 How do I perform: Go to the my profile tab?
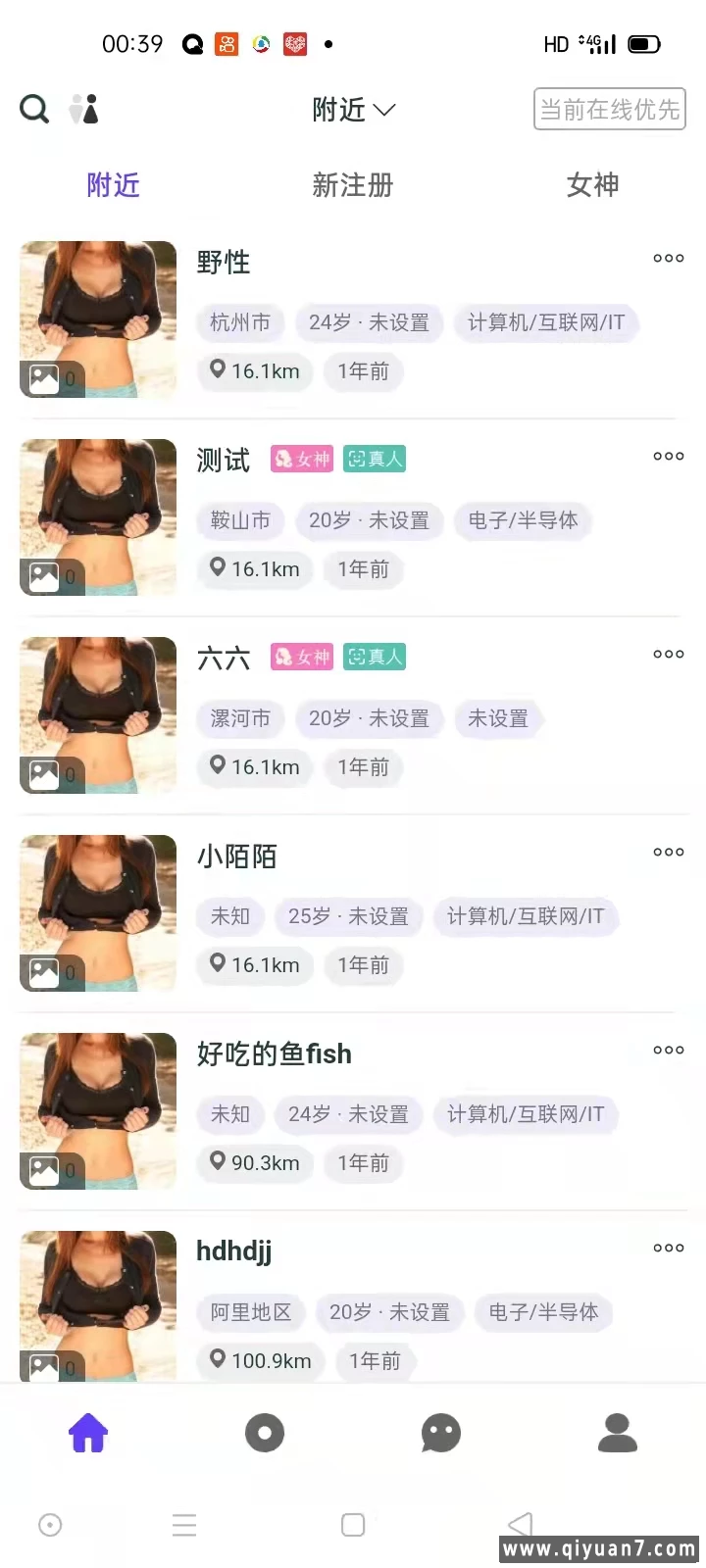coord(618,1433)
